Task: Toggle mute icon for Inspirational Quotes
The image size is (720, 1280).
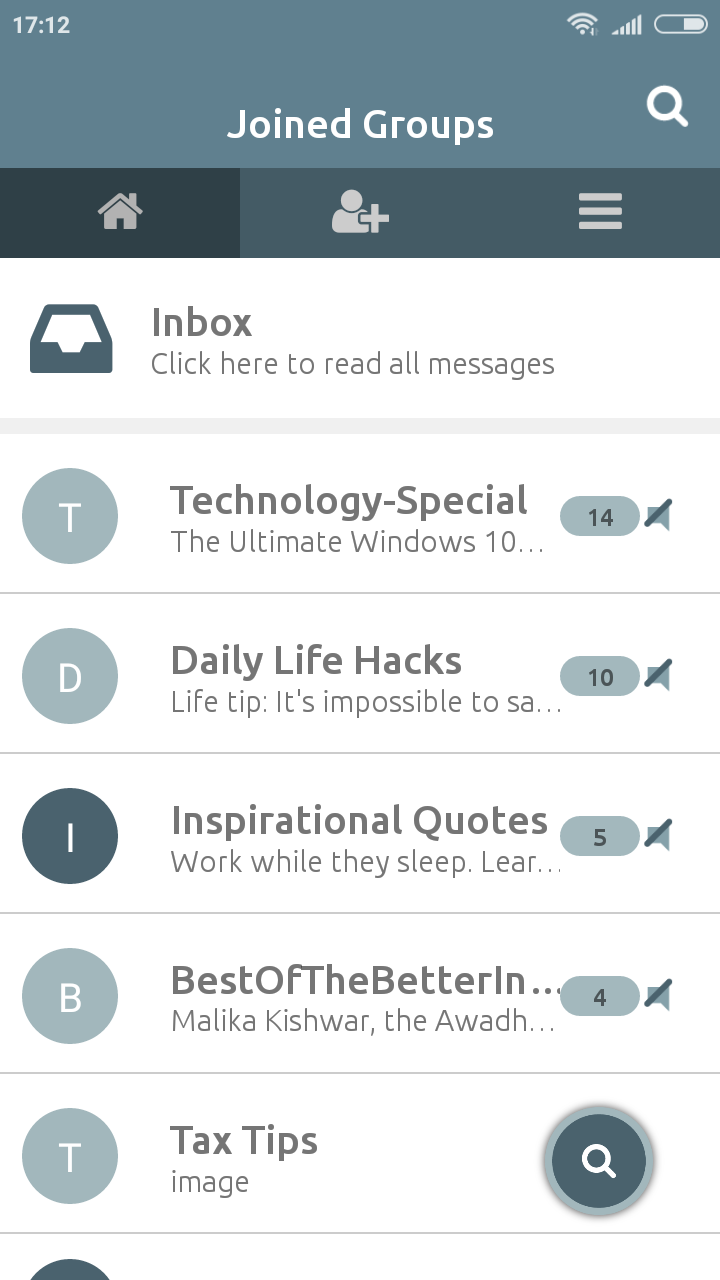Action: (658, 836)
